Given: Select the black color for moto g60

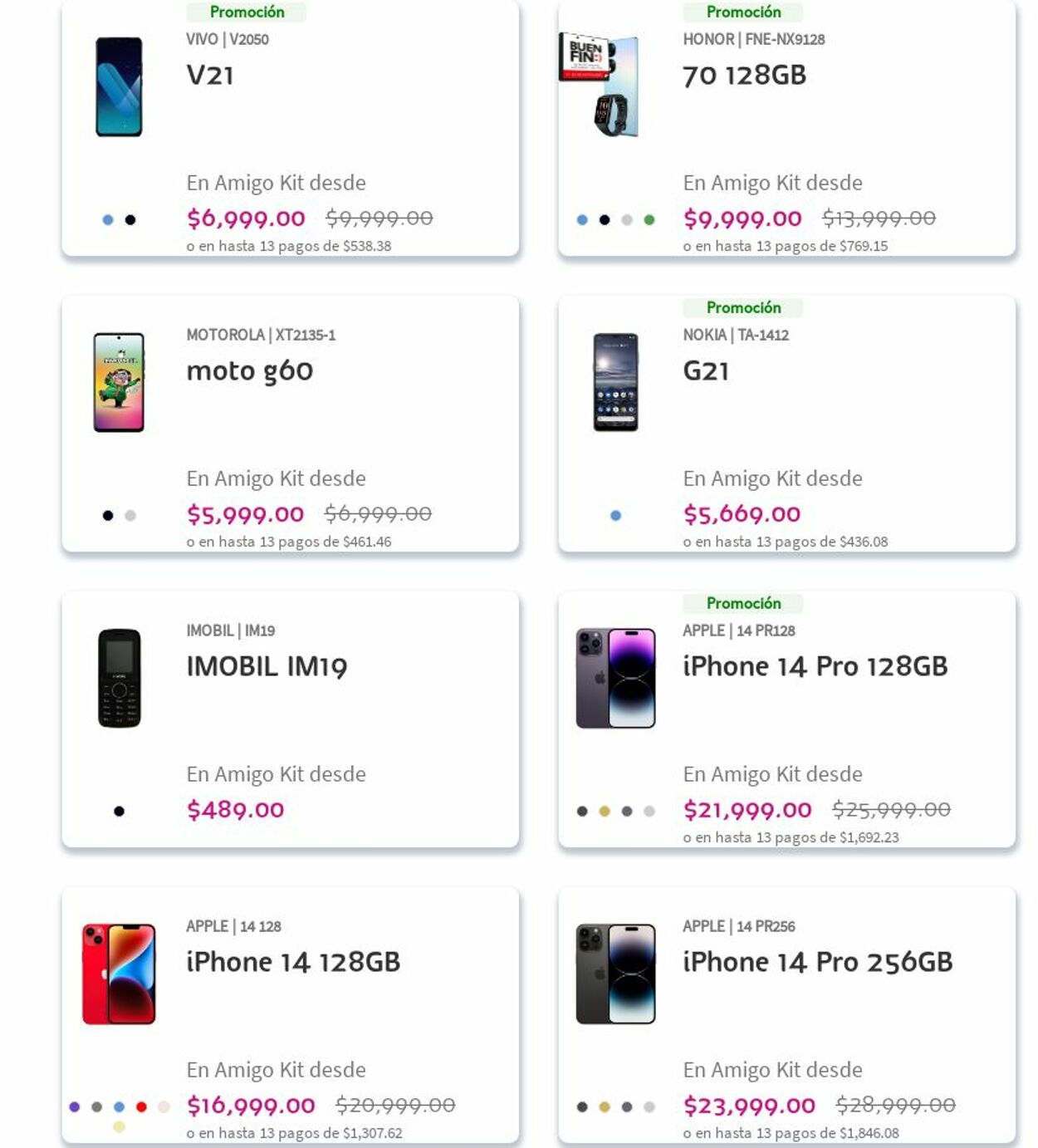Looking at the screenshot, I should coord(108,516).
